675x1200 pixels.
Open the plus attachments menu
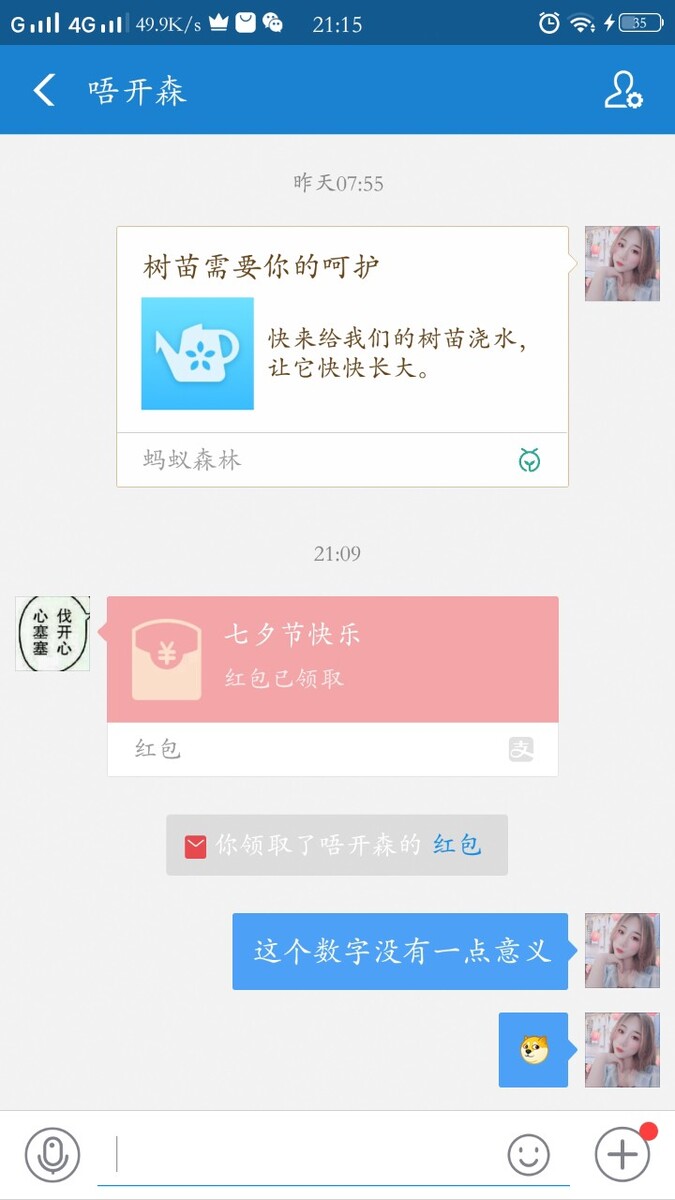[623, 1155]
